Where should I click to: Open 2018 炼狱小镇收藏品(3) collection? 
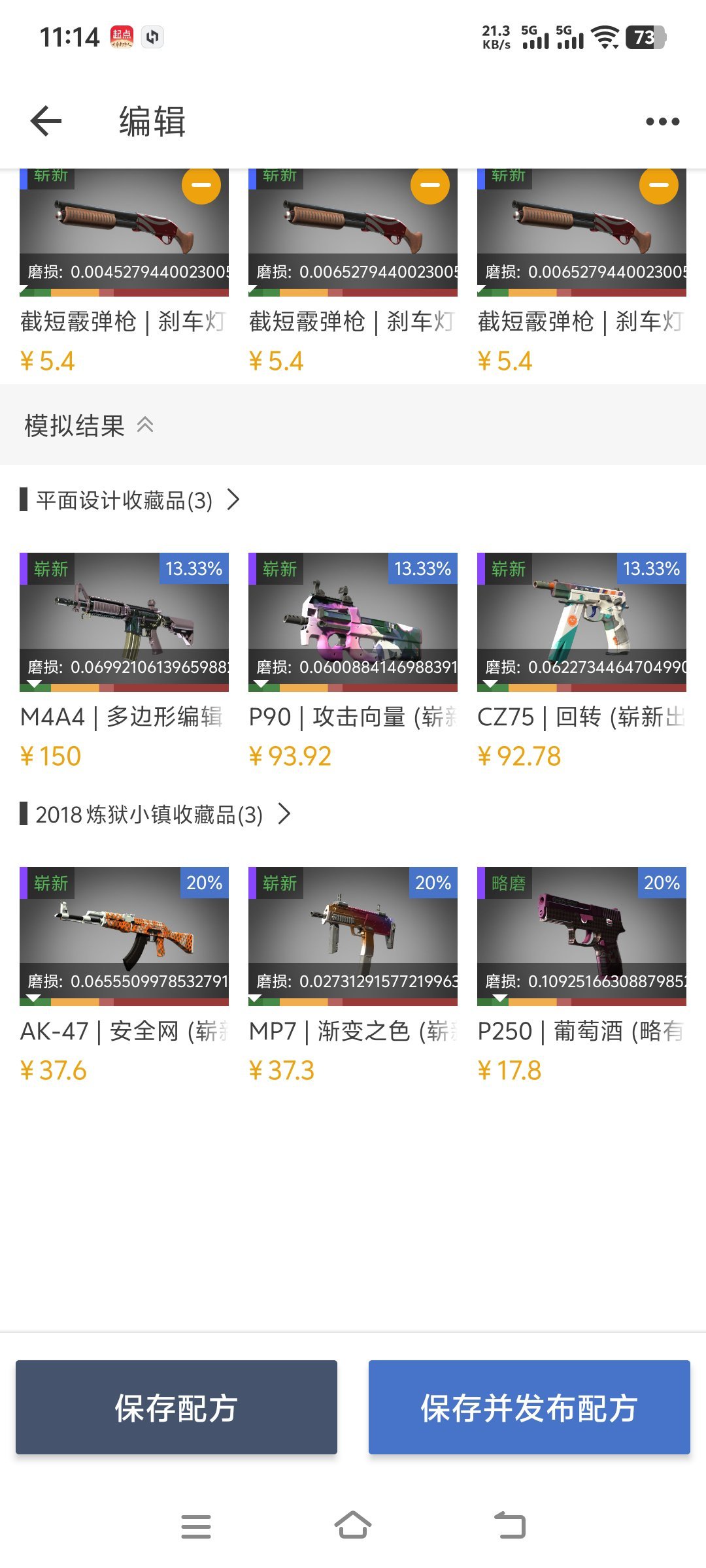coord(156,815)
